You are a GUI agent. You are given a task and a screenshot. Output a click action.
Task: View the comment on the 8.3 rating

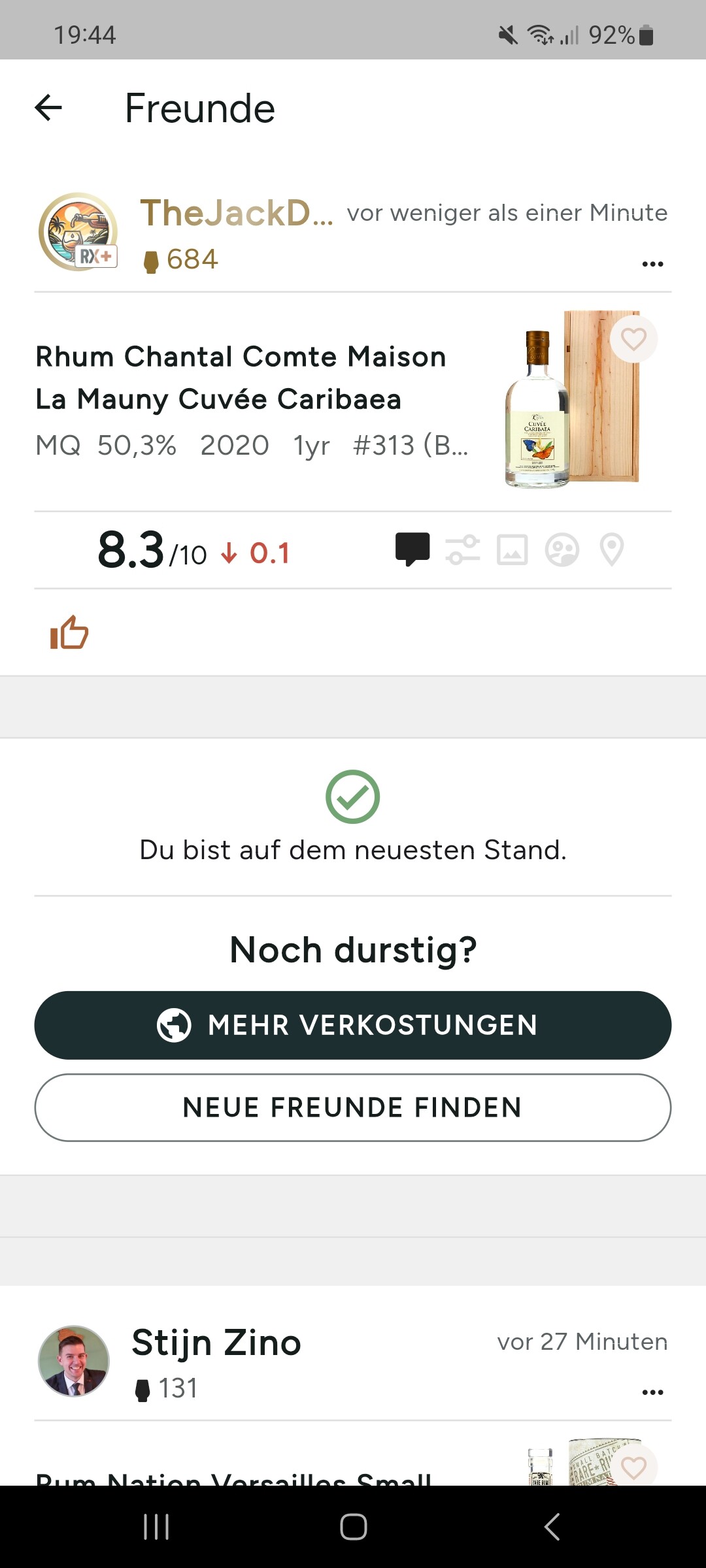click(412, 549)
